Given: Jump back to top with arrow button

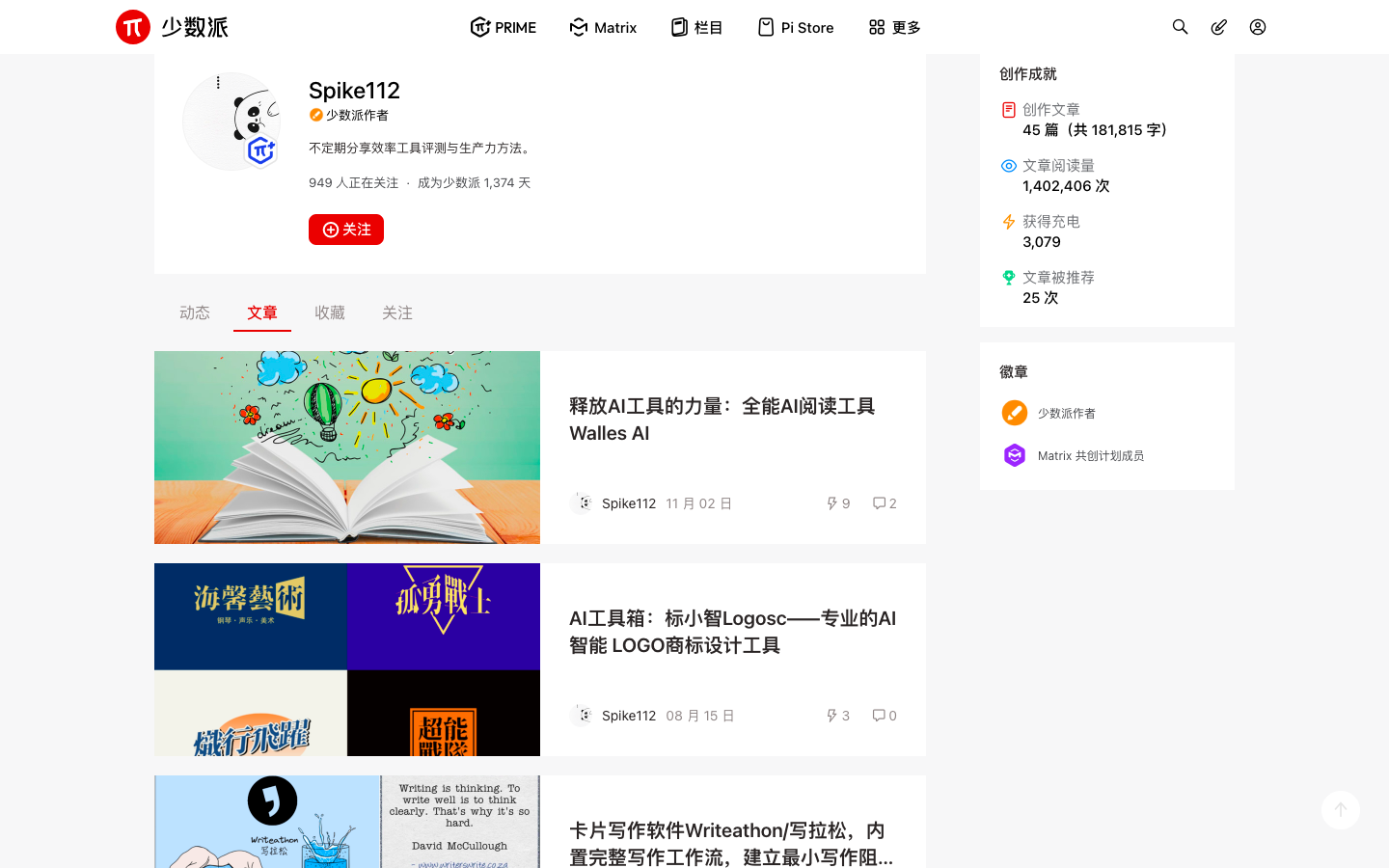Looking at the screenshot, I should [x=1341, y=810].
